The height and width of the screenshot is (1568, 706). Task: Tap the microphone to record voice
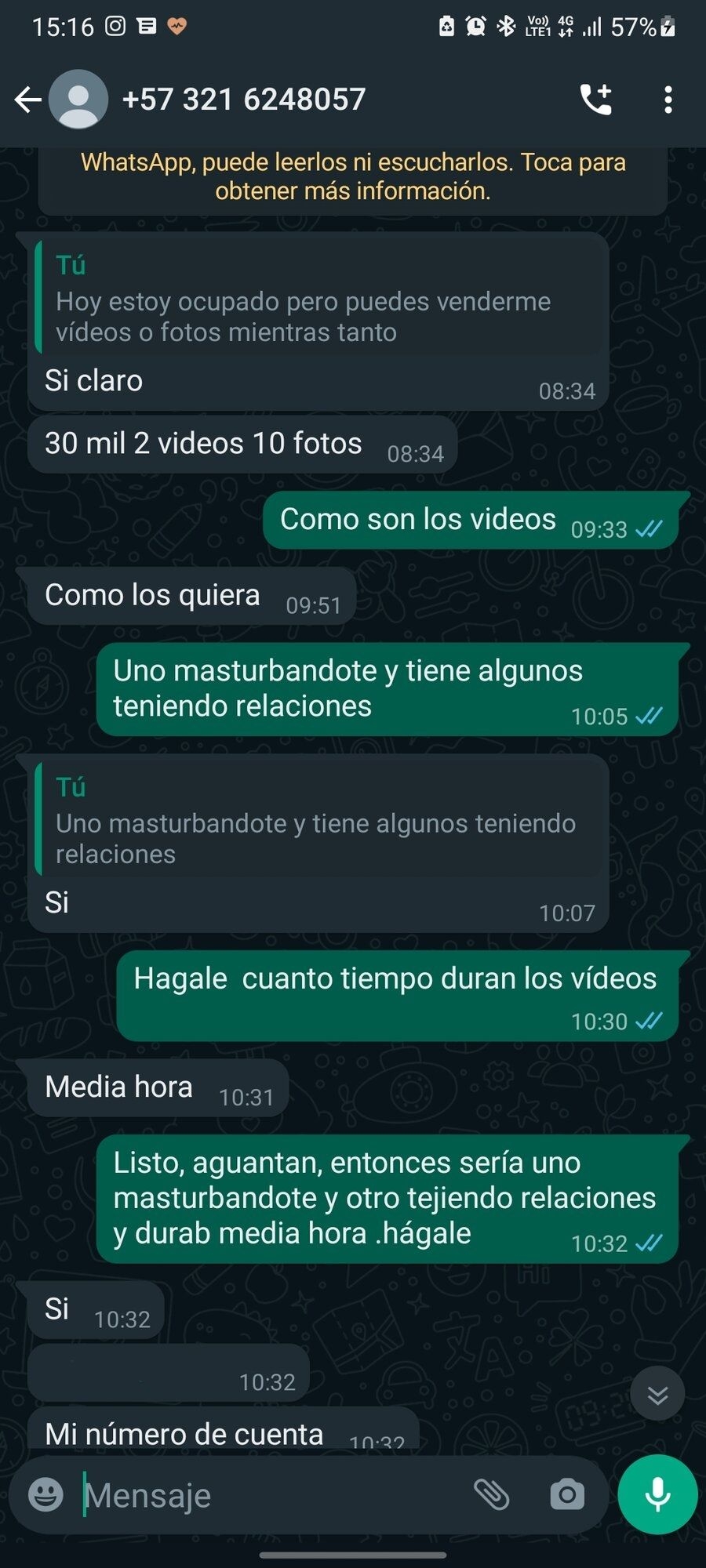[x=657, y=1494]
